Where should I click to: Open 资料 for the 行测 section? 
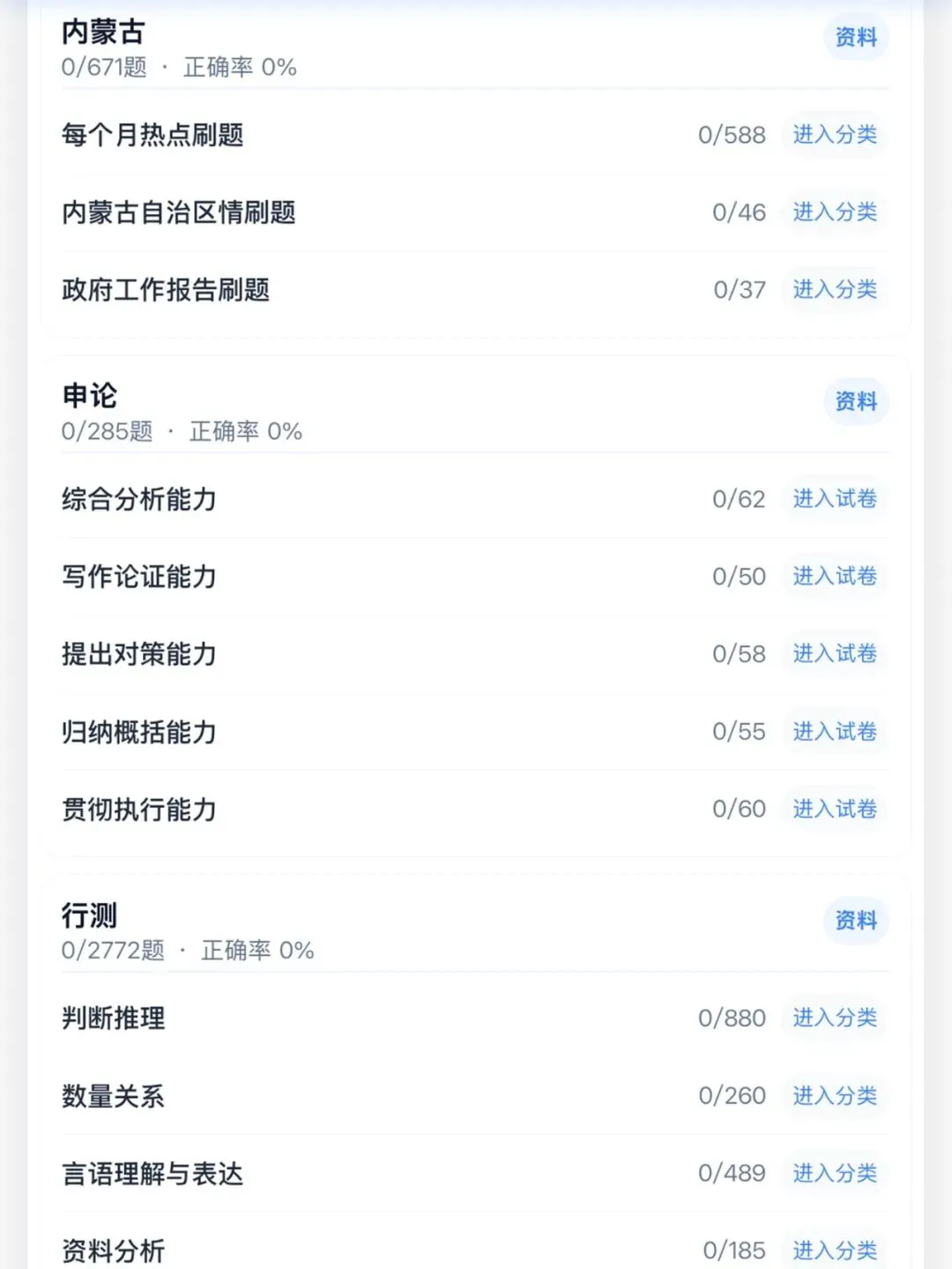(856, 921)
